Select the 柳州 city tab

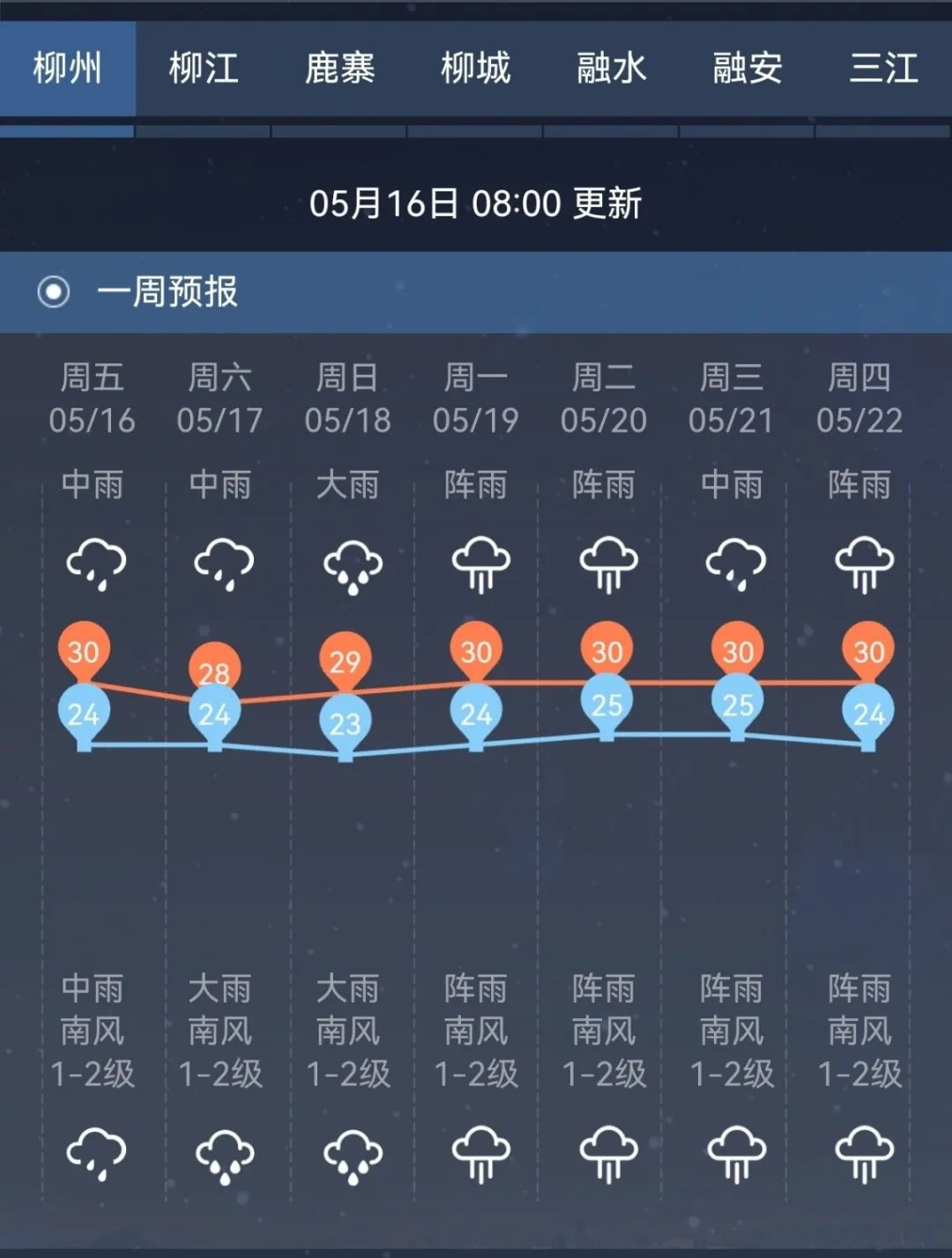[x=68, y=68]
